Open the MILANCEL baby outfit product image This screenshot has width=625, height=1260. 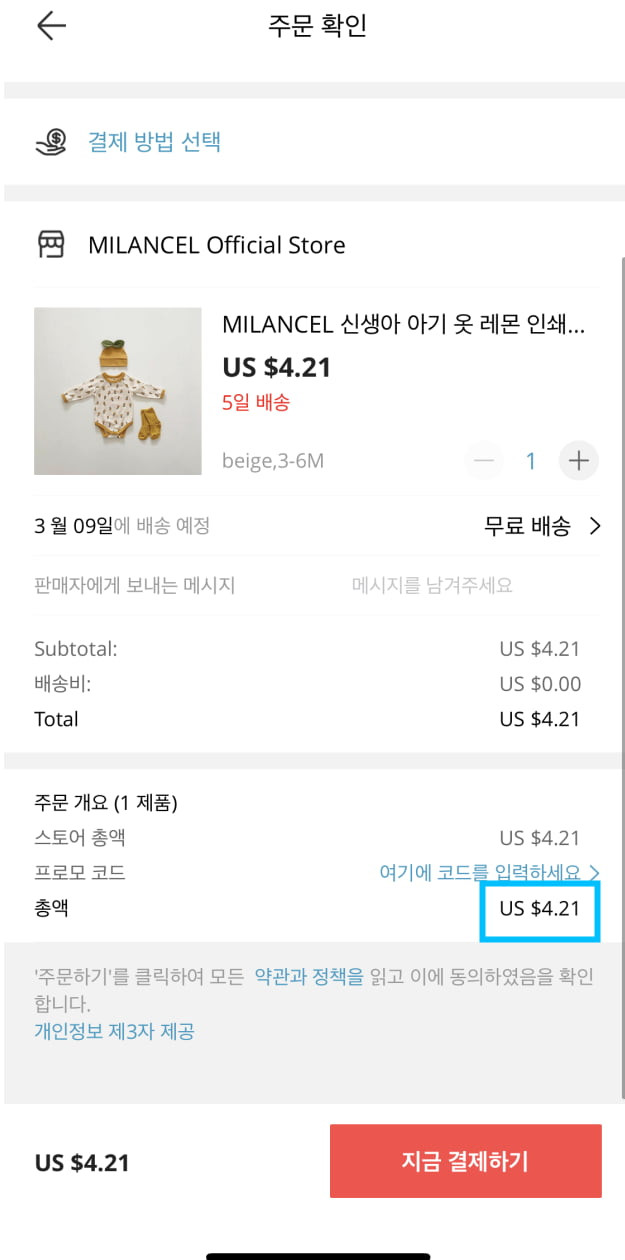point(118,391)
